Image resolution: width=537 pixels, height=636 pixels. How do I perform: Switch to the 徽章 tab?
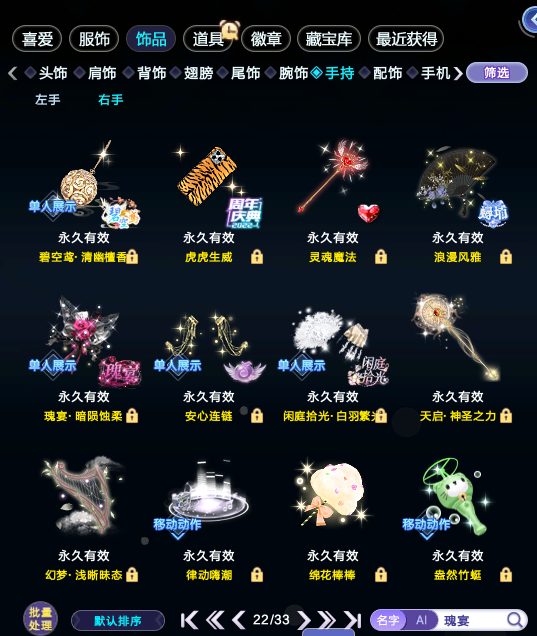[266, 39]
